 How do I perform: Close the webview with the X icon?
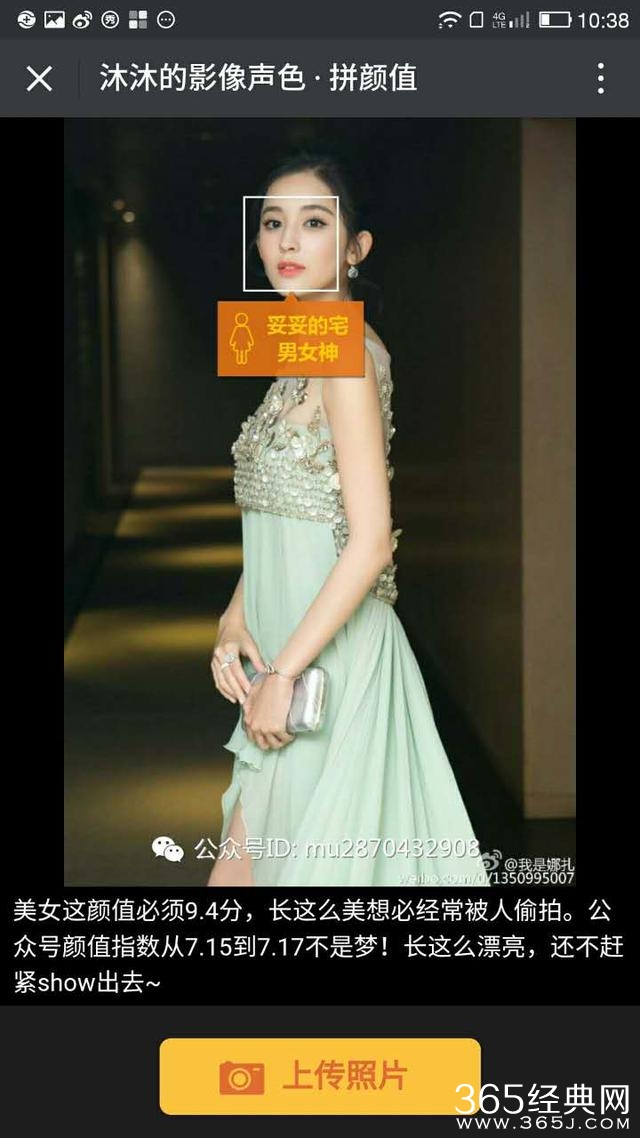[39, 78]
